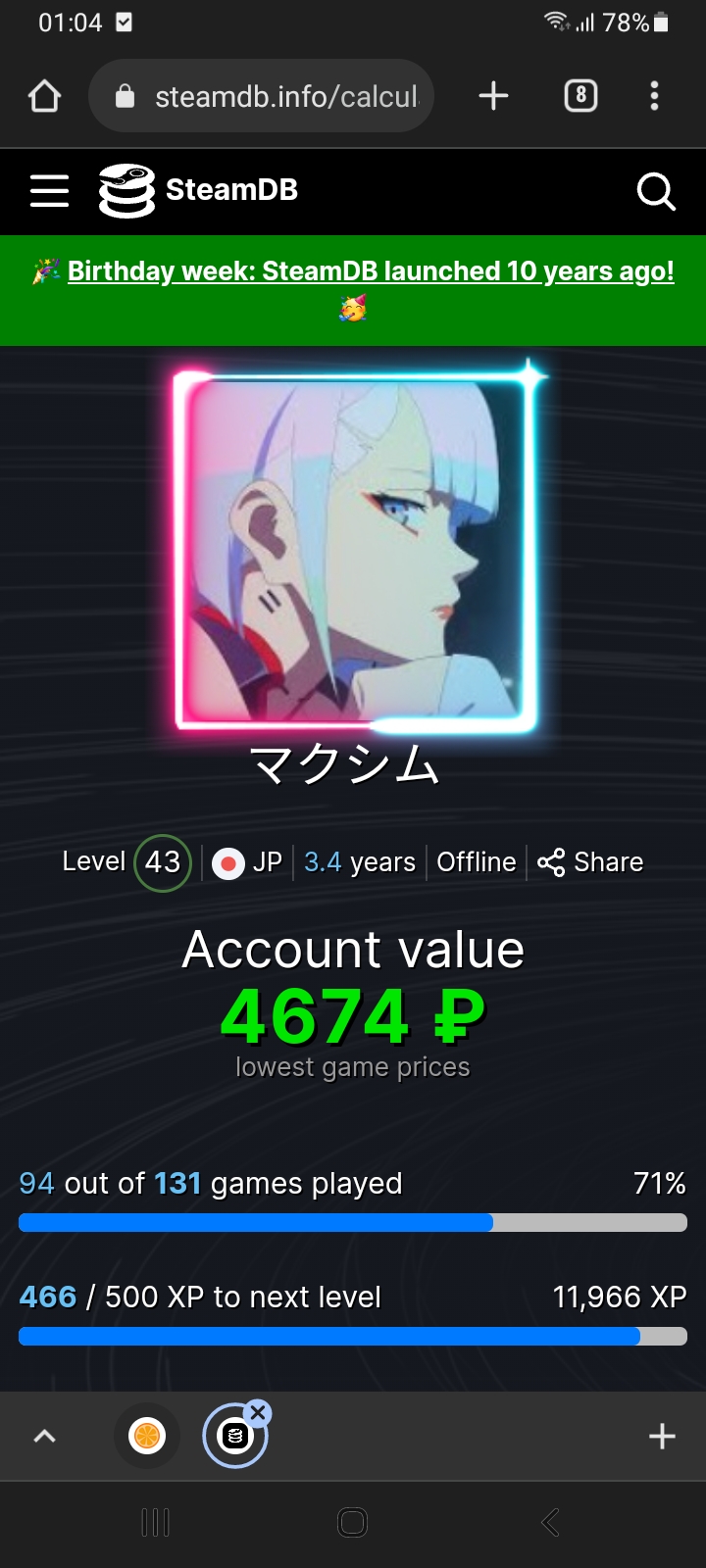Tap the browser home icon
Screen dimensions: 706x1568
(45, 96)
